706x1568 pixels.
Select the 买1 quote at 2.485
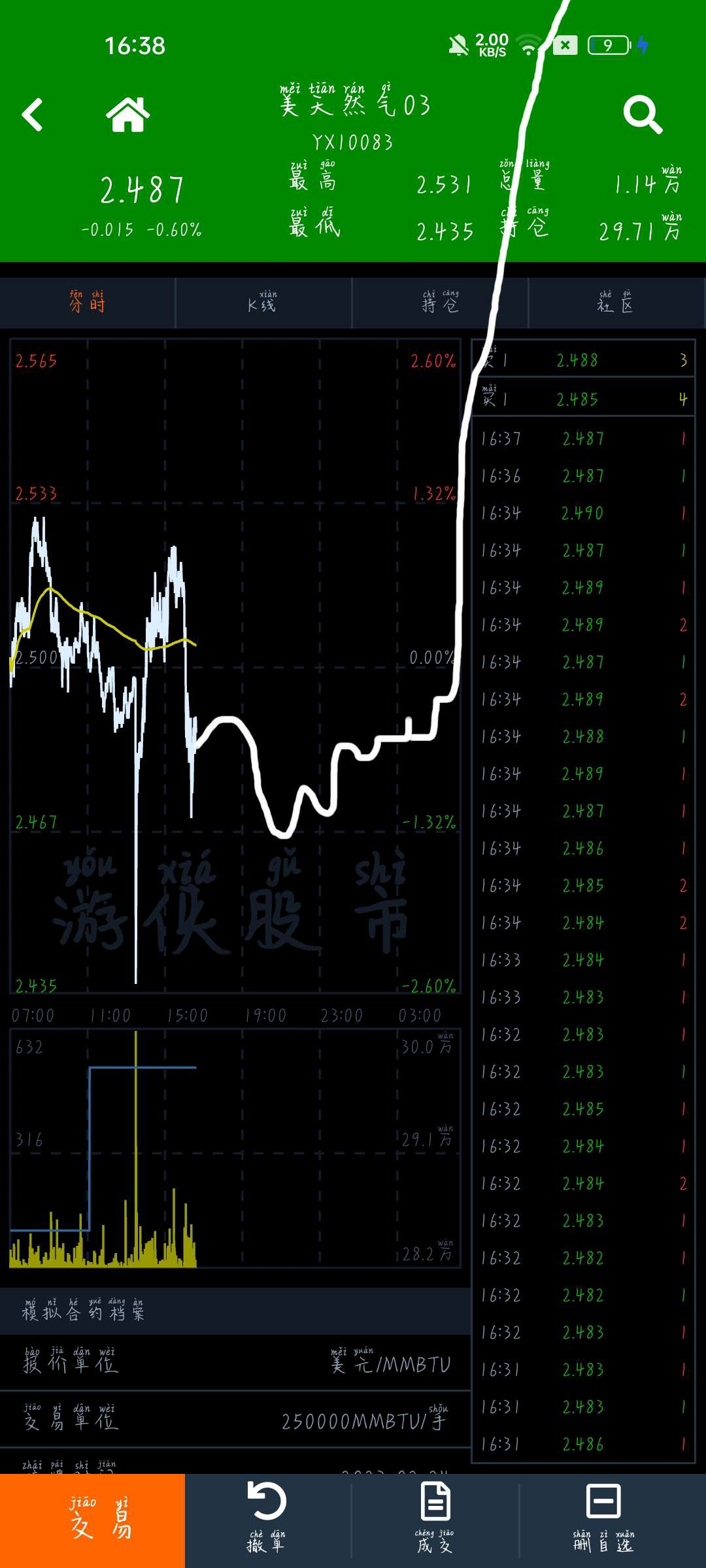pyautogui.click(x=584, y=399)
